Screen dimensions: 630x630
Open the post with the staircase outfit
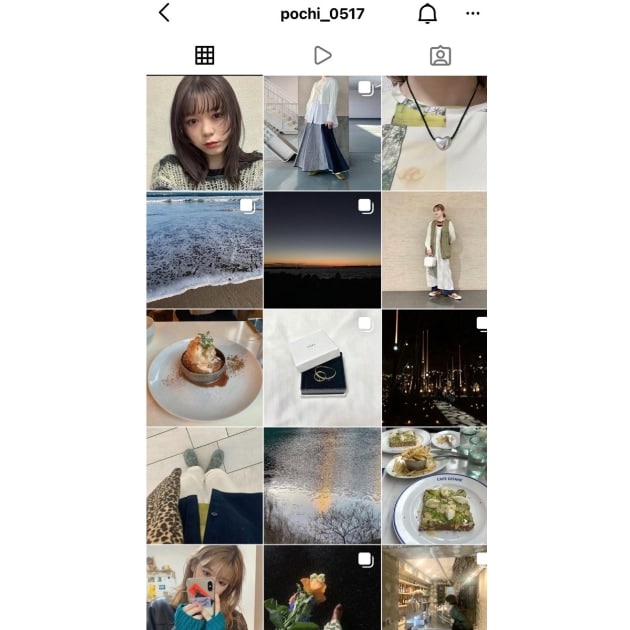point(322,133)
